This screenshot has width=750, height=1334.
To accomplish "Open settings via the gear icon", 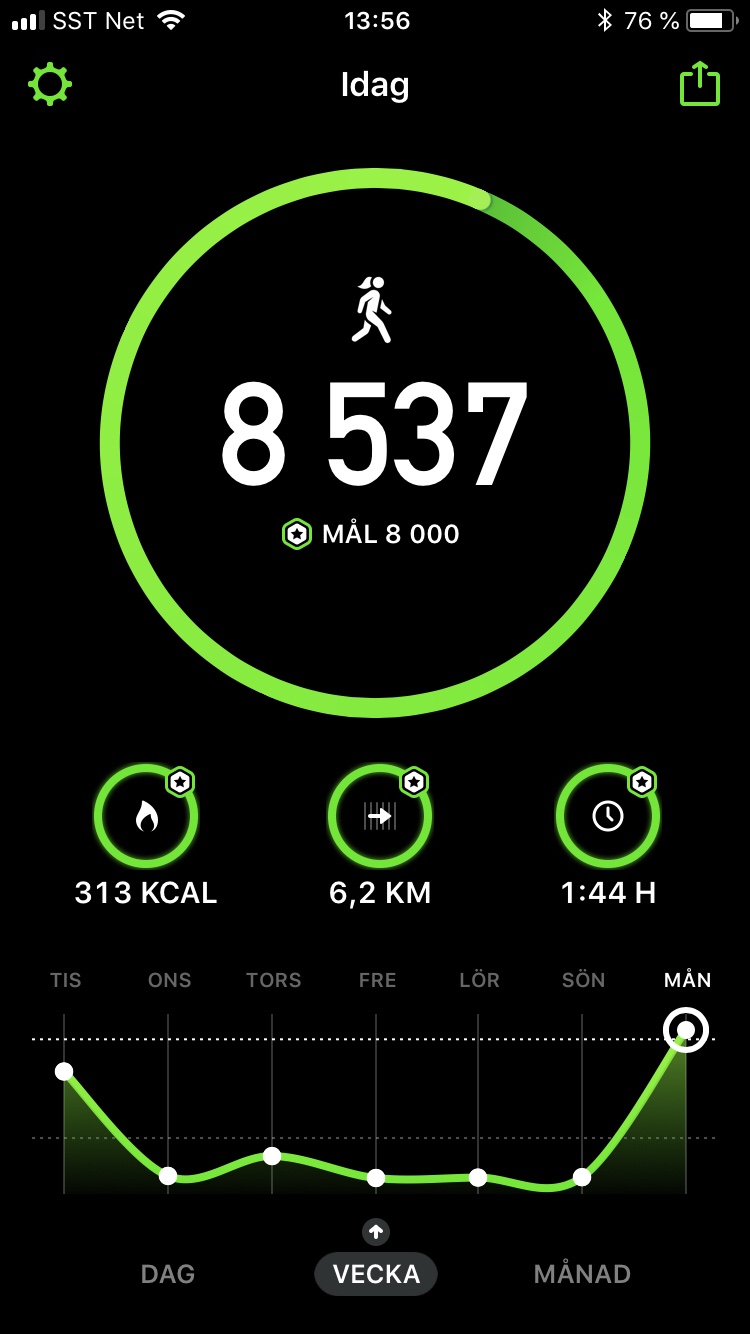I will [50, 85].
